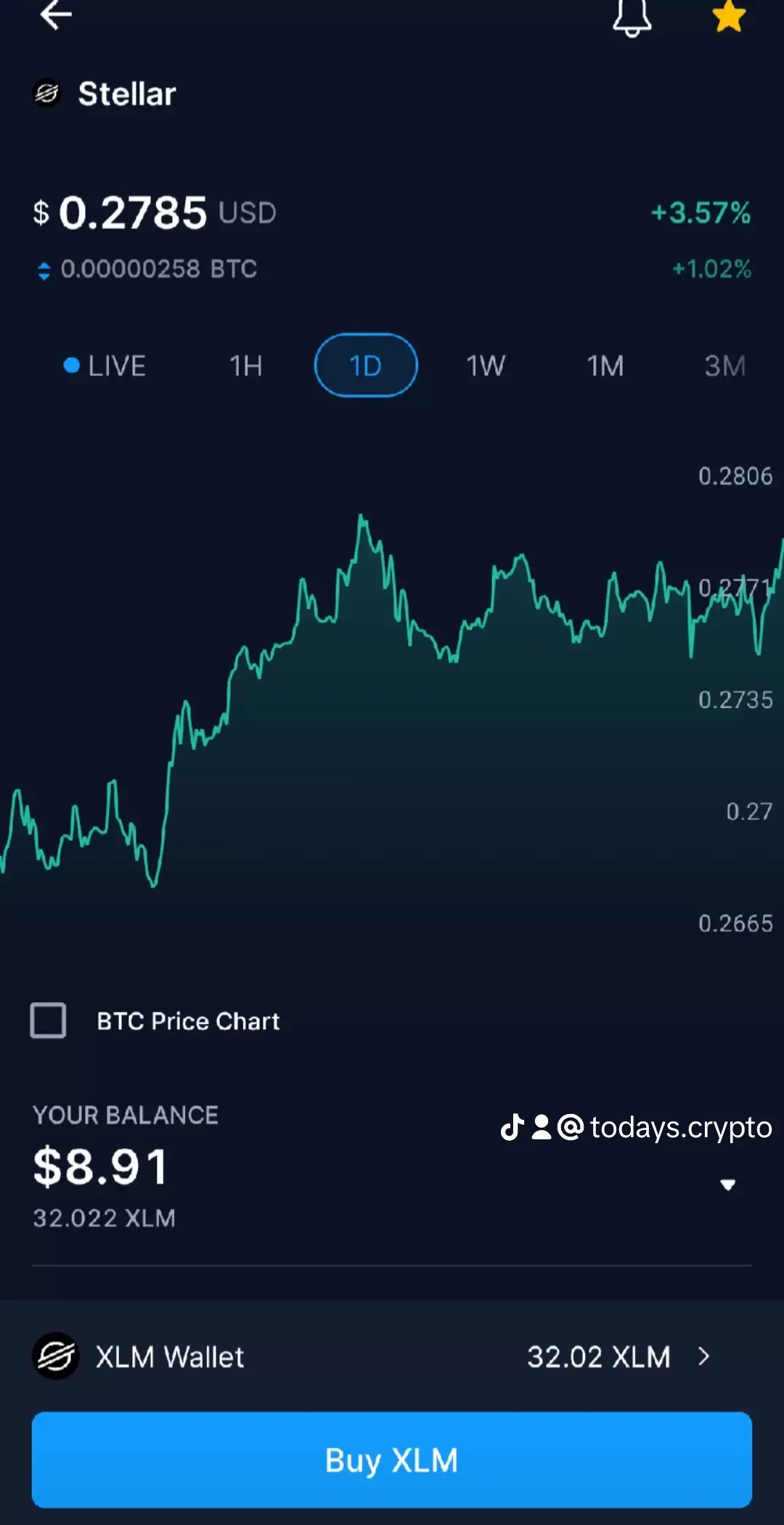Show the 1M chart range
Viewport: 784px width, 1525px height.
click(605, 366)
